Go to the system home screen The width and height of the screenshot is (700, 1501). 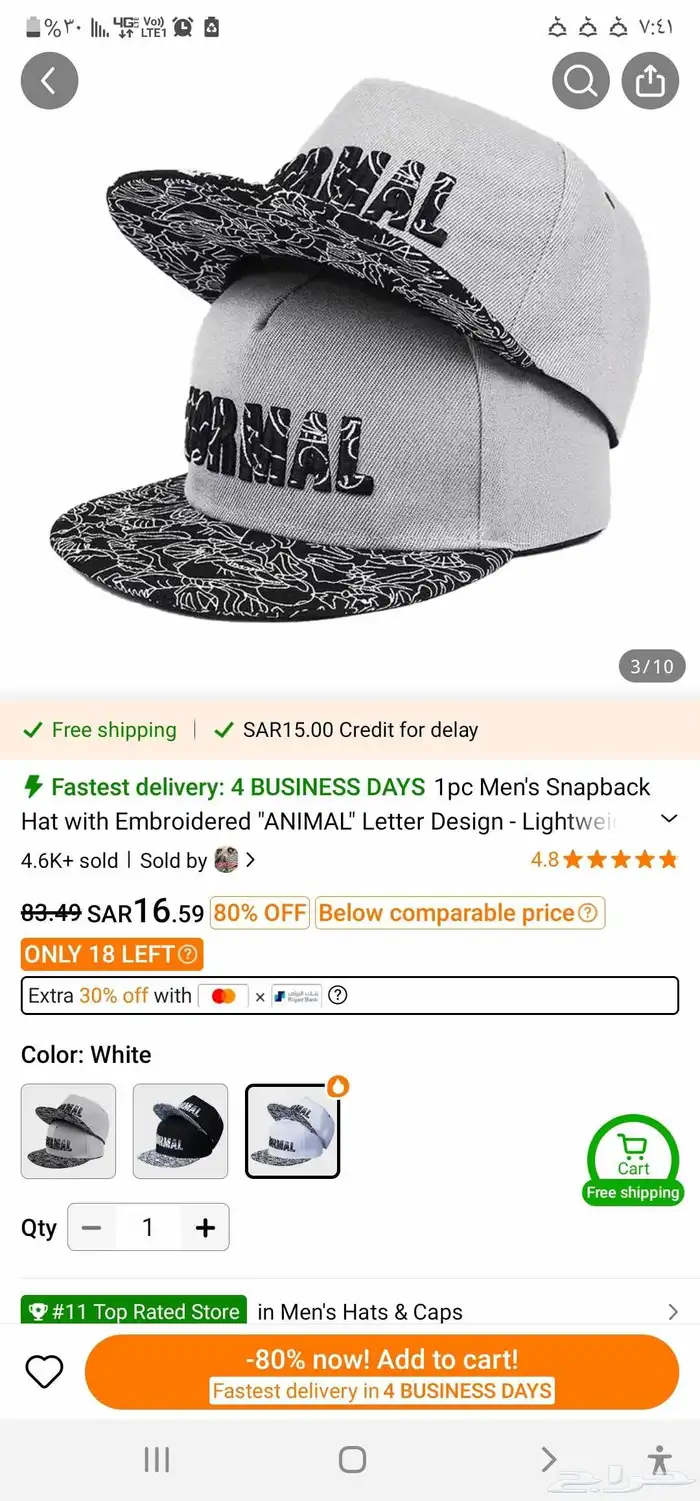(352, 1459)
